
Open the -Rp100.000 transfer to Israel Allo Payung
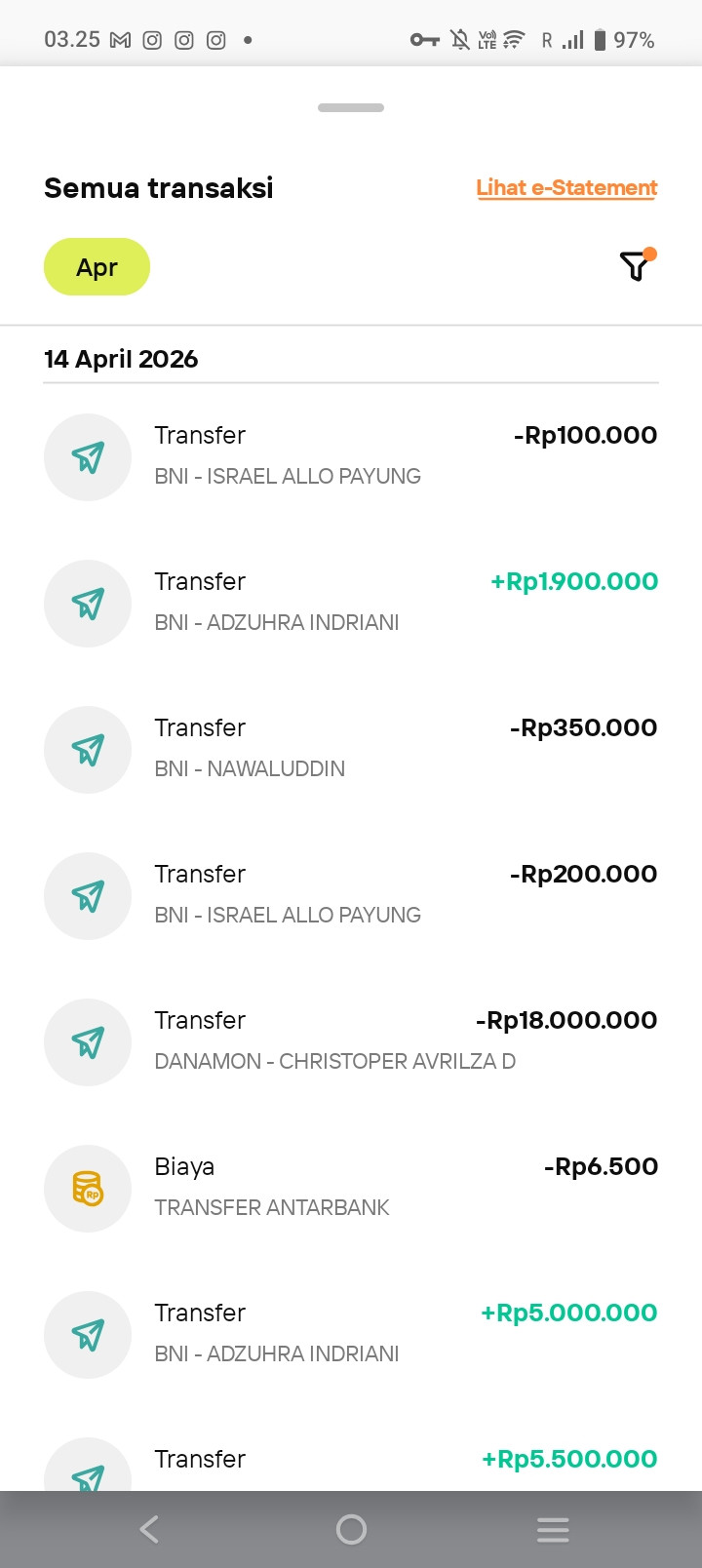pos(351,456)
